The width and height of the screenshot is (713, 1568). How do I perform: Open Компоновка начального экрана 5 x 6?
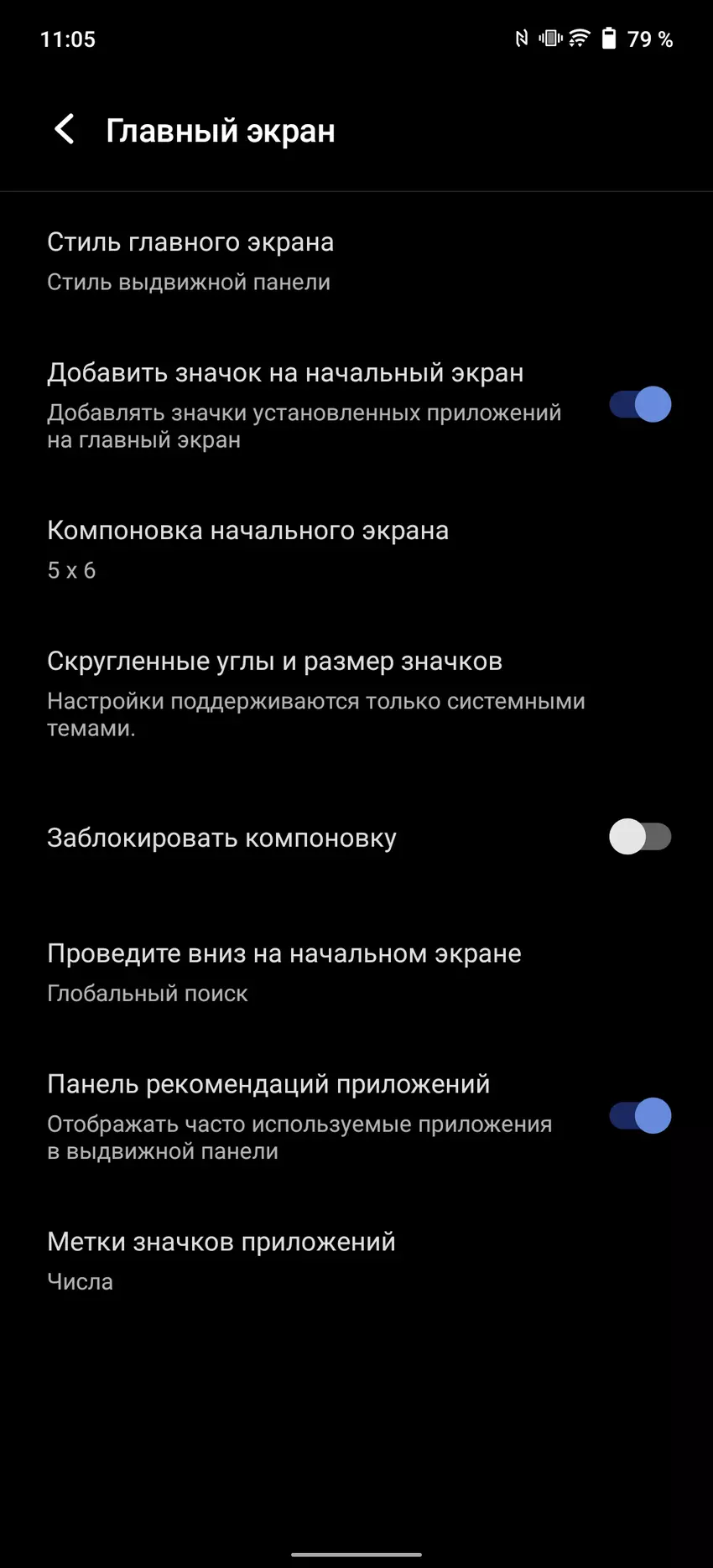tap(247, 549)
